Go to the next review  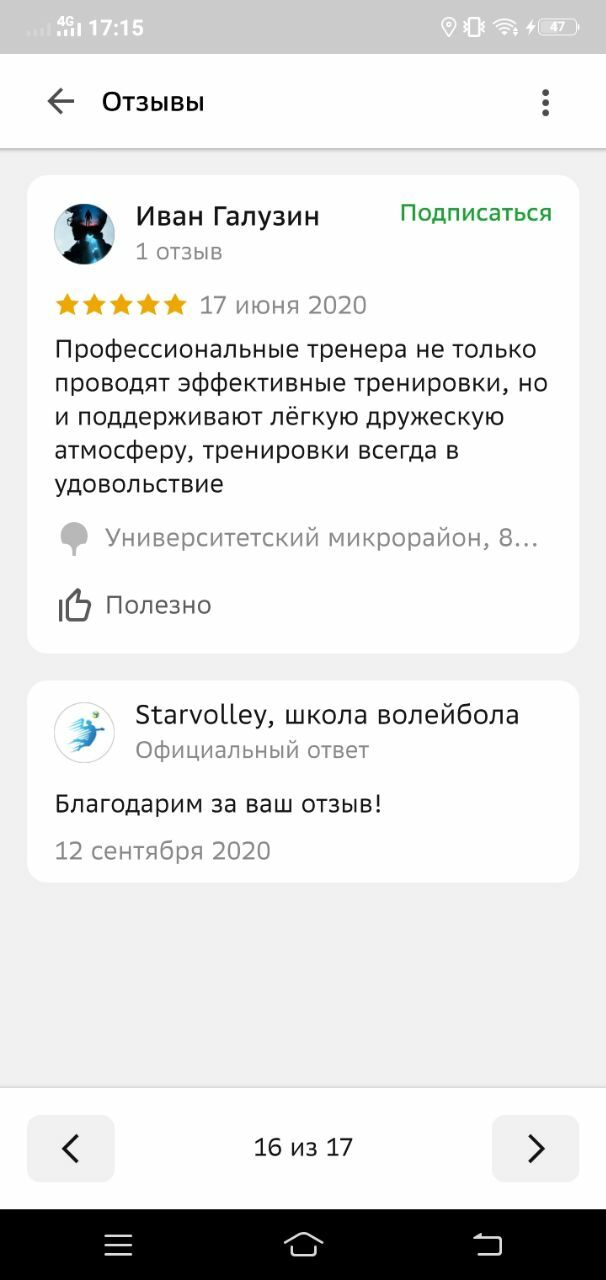(535, 1148)
